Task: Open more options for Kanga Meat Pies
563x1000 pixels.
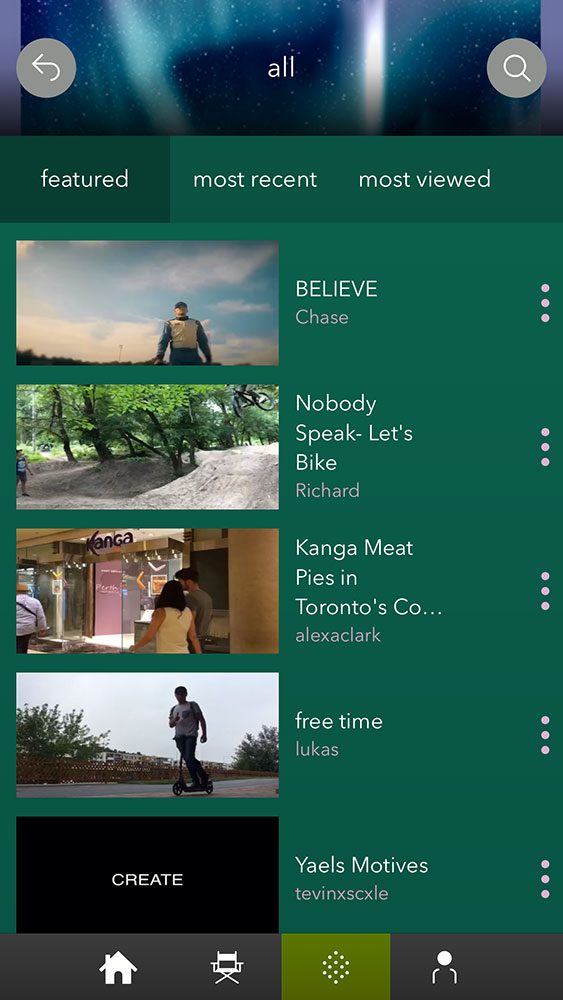Action: (545, 591)
